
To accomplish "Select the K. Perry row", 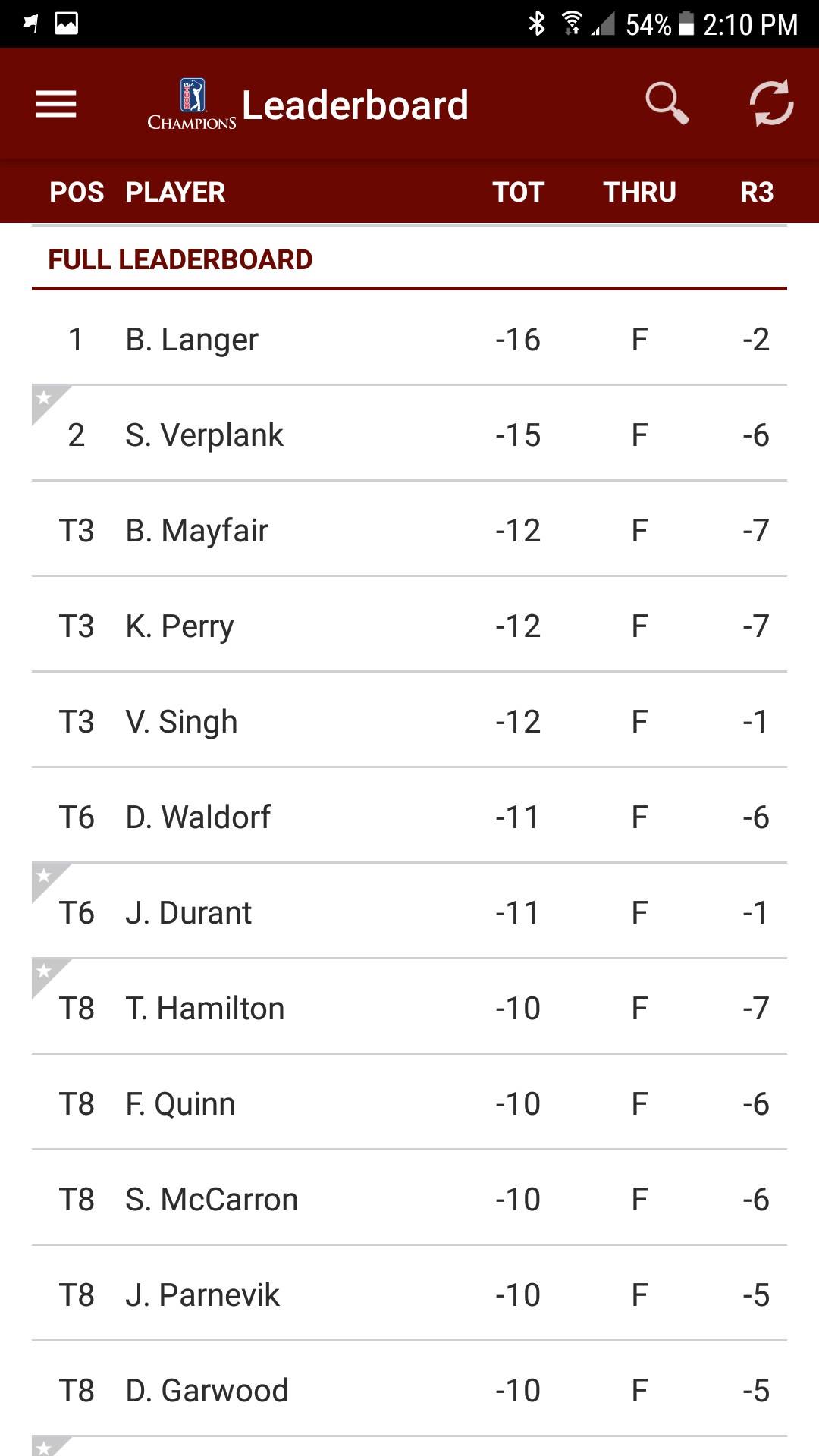I will pyautogui.click(x=409, y=624).
